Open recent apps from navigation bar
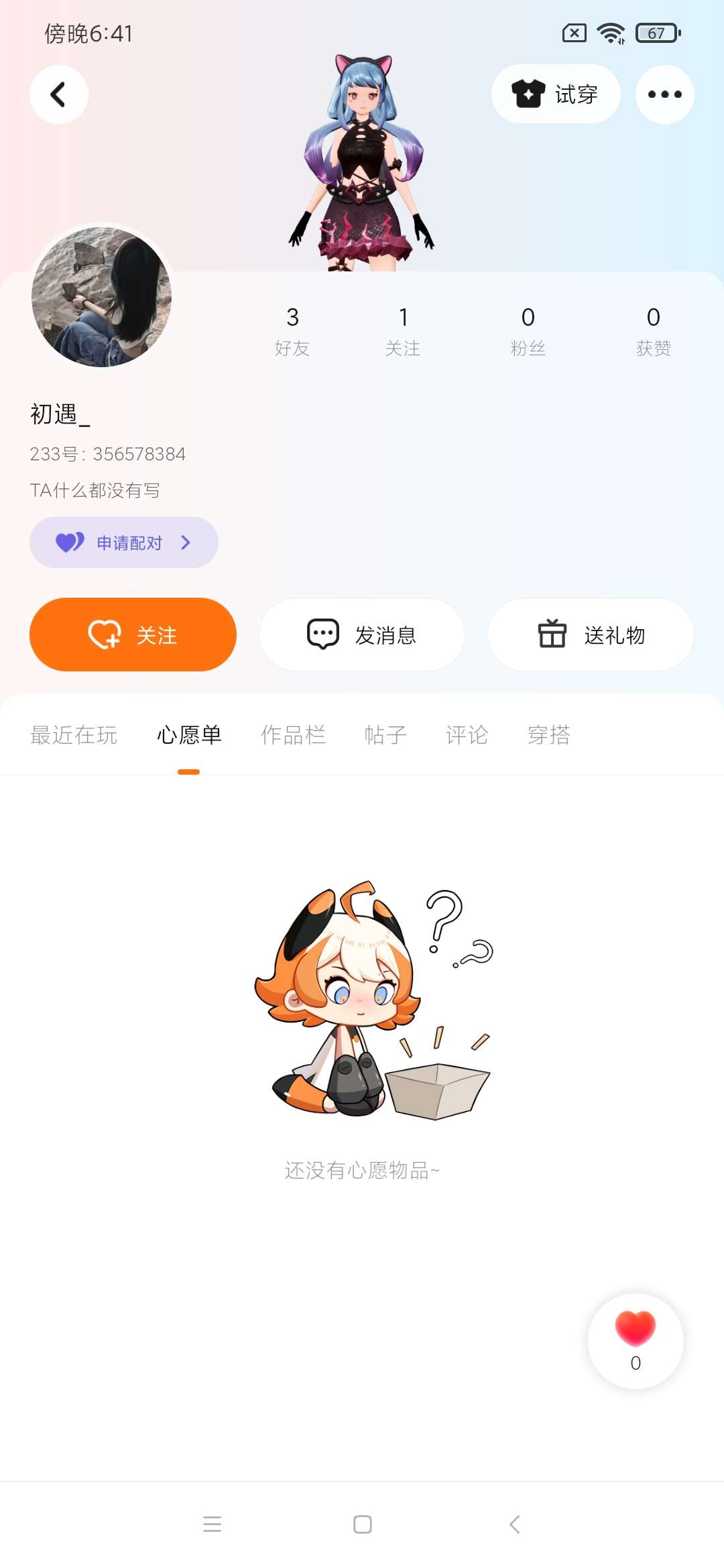Viewport: 724px width, 1568px height. [x=212, y=1524]
